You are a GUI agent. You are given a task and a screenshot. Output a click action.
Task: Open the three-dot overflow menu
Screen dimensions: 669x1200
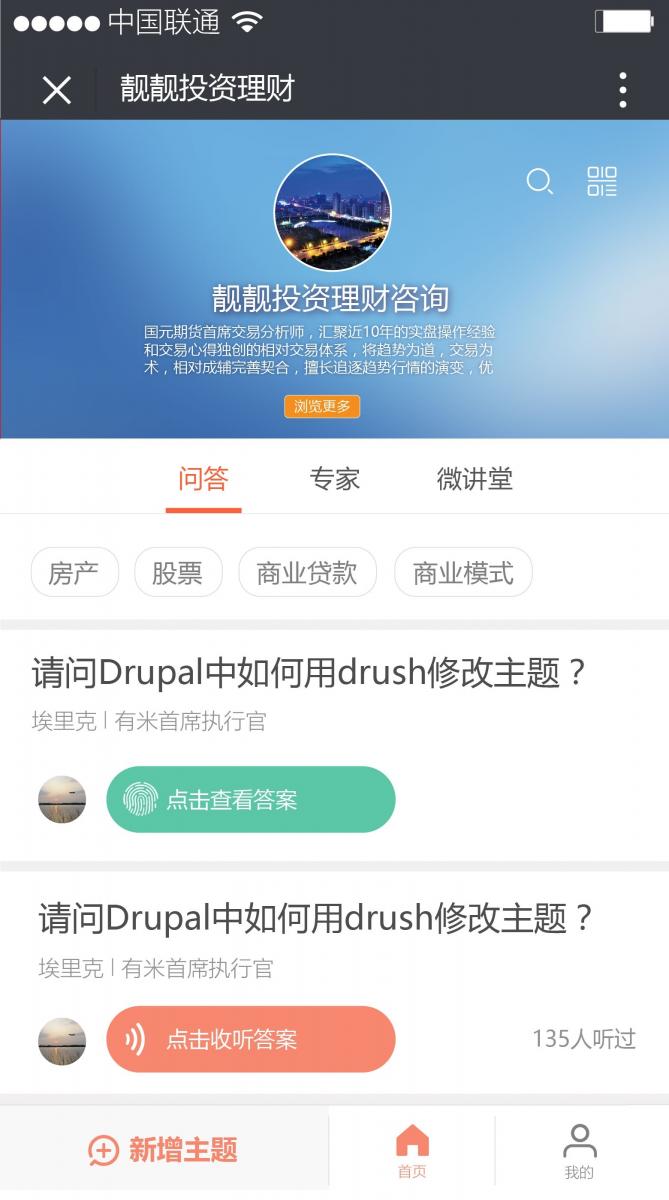coord(622,90)
